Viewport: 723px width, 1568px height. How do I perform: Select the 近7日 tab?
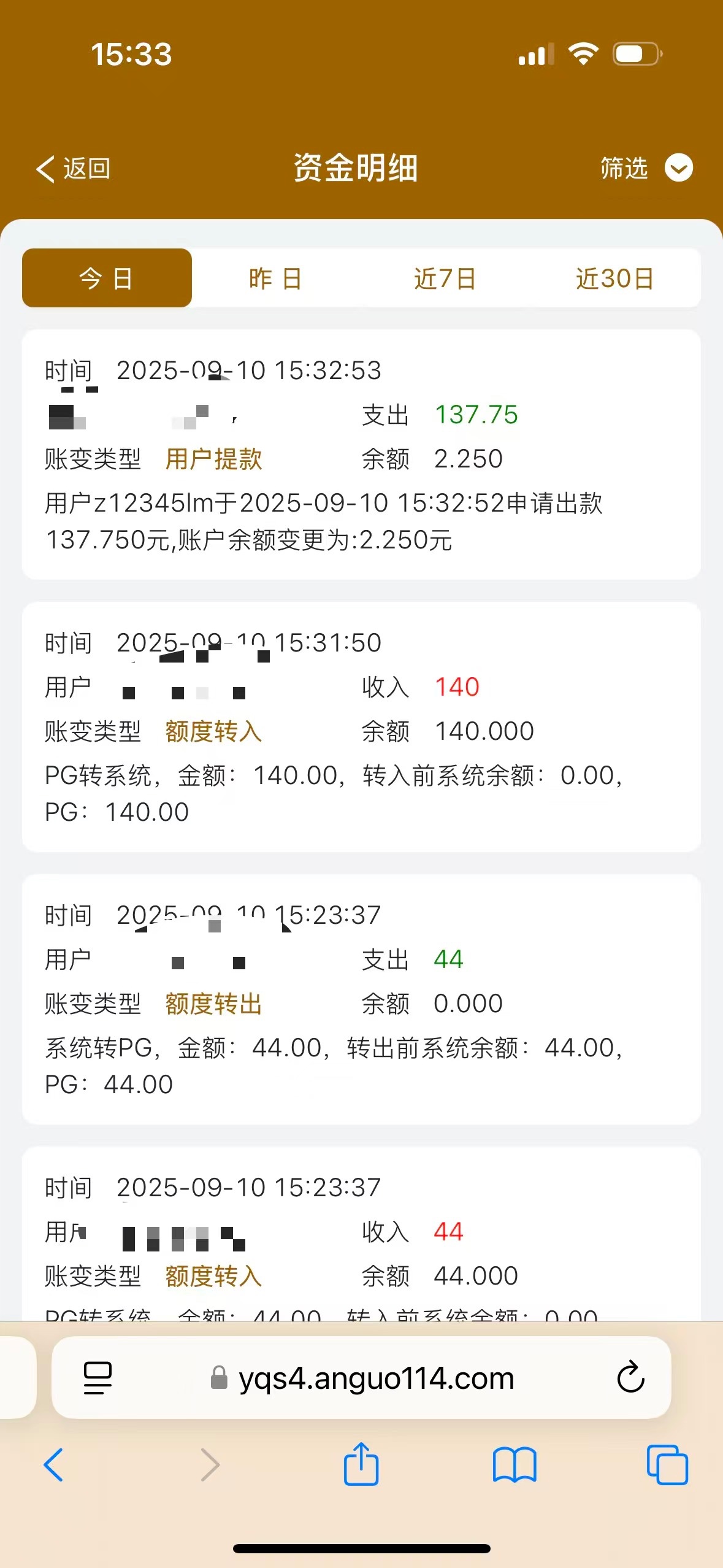coord(445,278)
